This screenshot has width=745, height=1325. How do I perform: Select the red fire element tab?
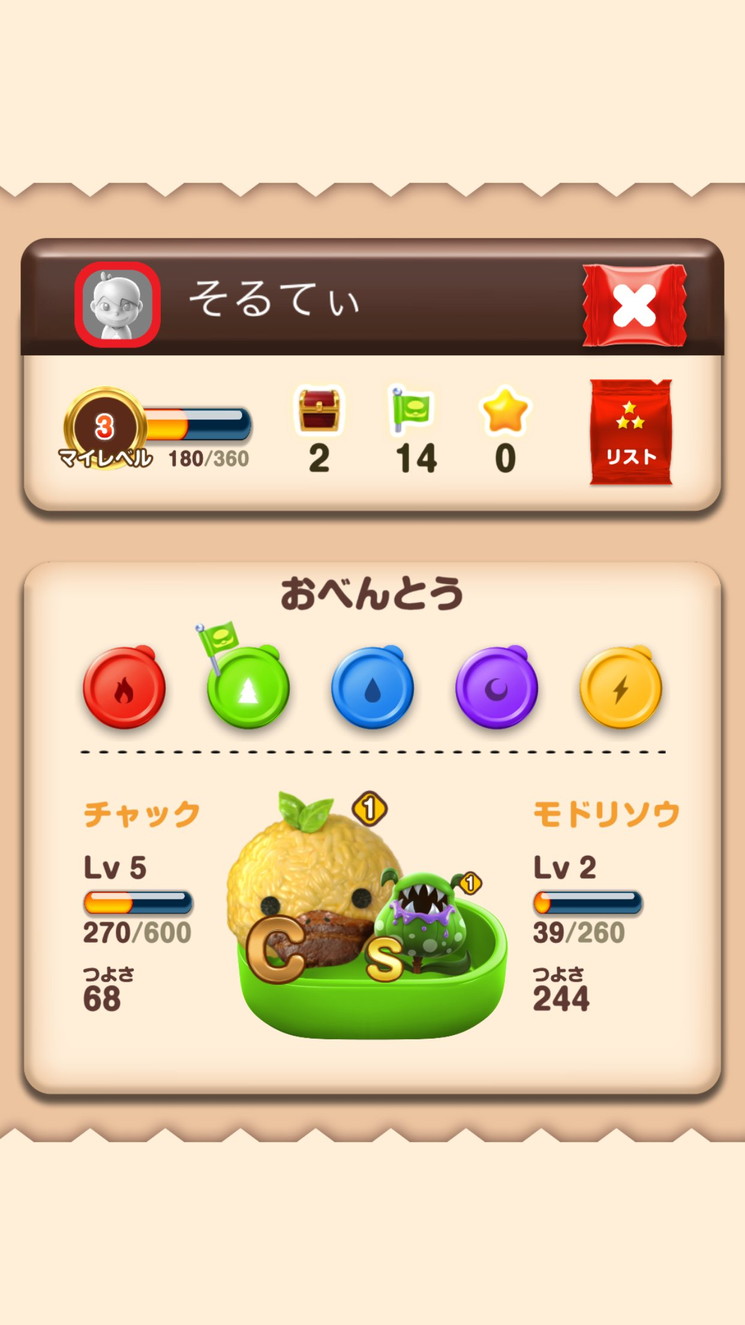pos(124,689)
